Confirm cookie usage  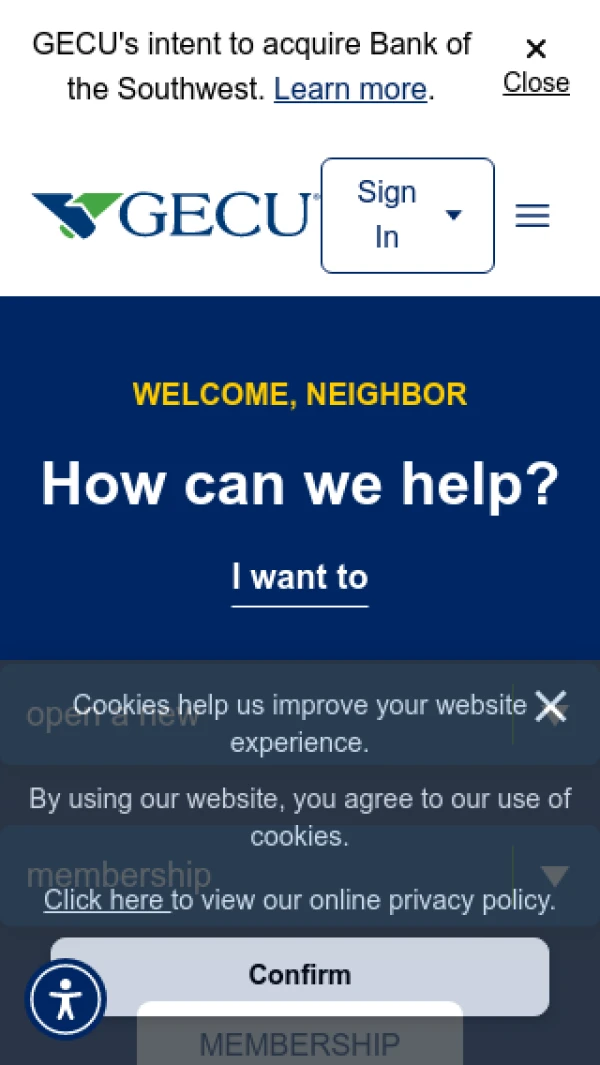click(x=300, y=975)
